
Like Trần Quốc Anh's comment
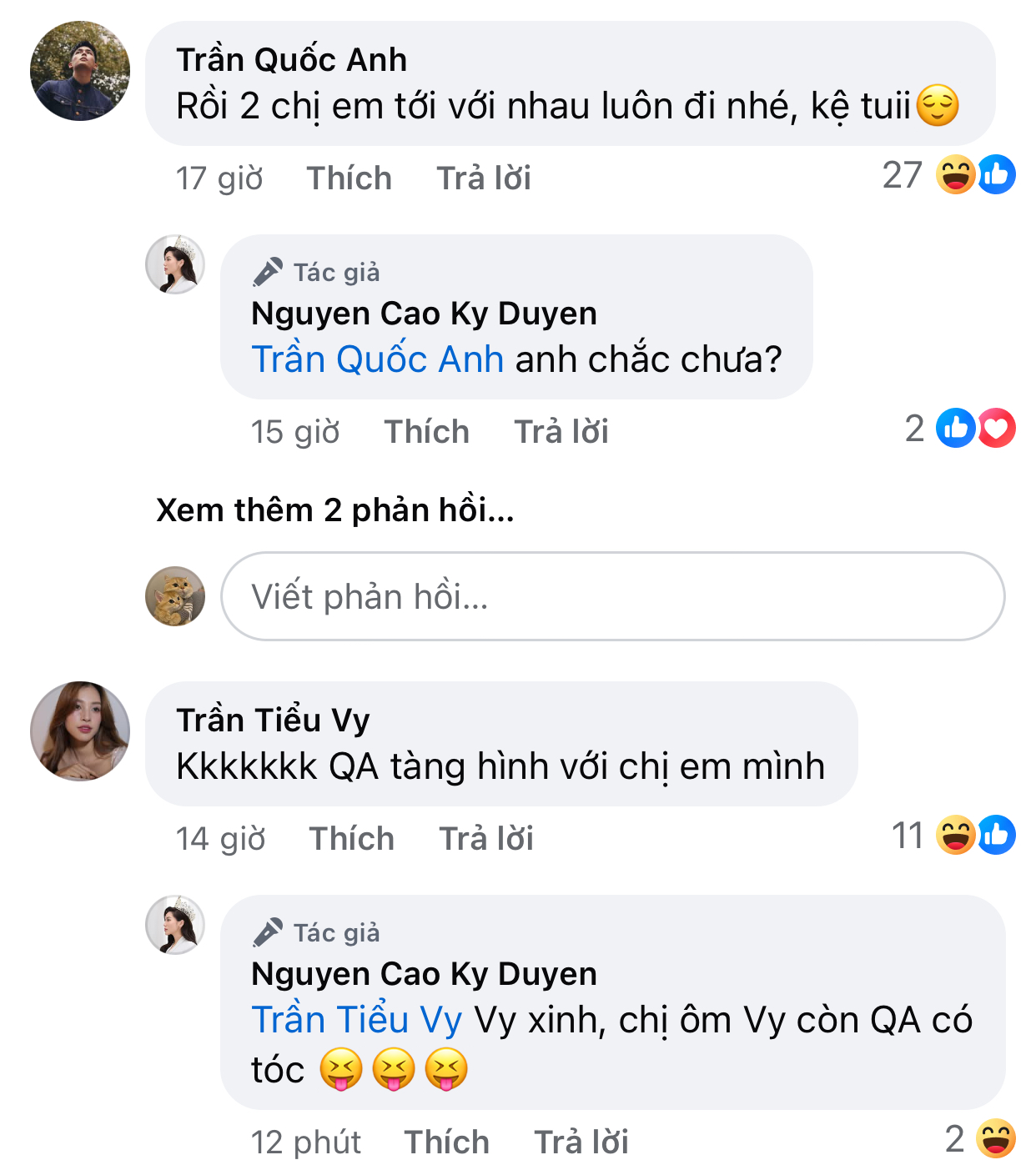pyautogui.click(x=349, y=178)
